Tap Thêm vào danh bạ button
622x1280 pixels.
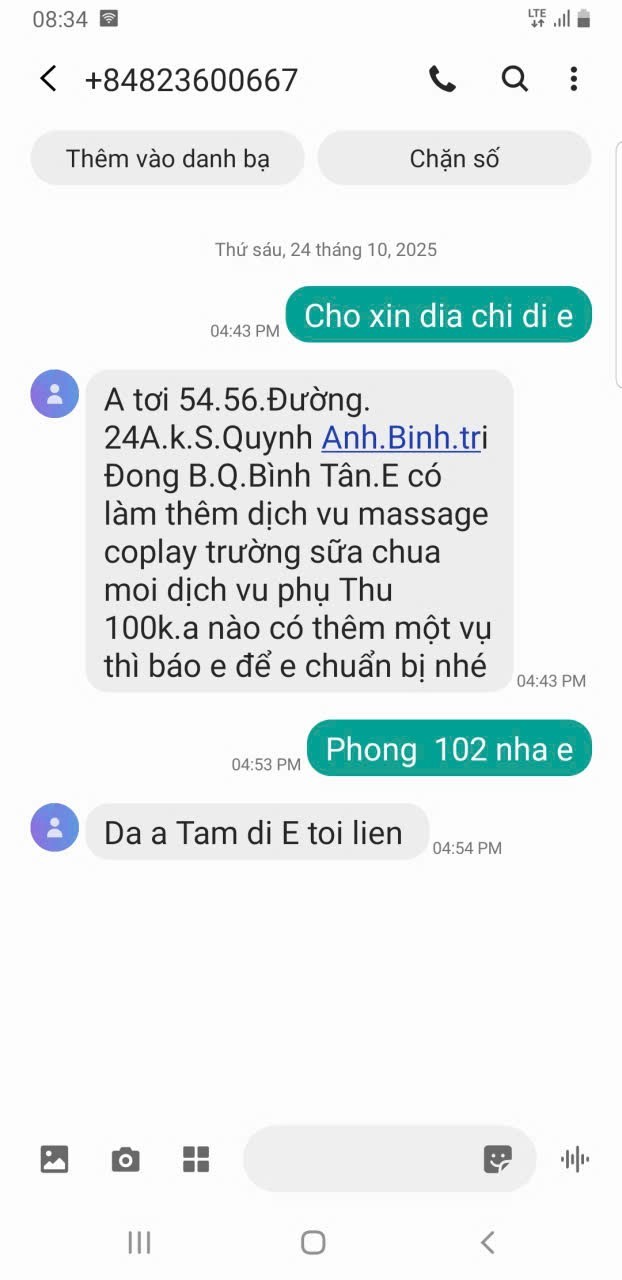[167, 158]
